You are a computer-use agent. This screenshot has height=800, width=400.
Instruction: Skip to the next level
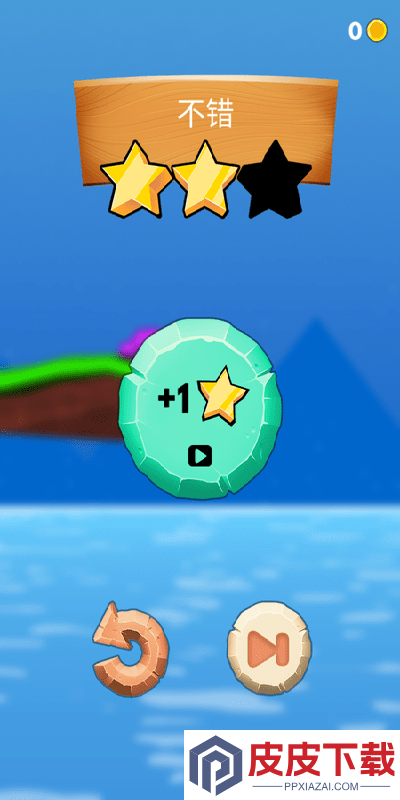tap(269, 648)
